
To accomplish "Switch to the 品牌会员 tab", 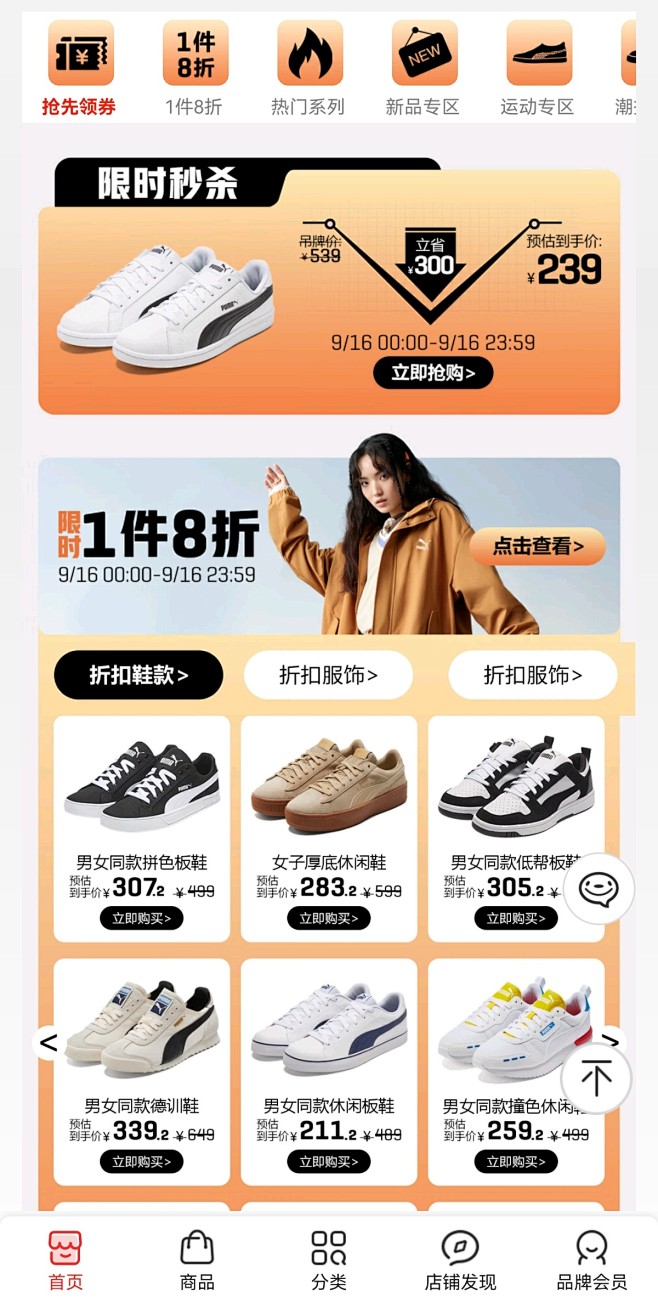I will tap(592, 1260).
